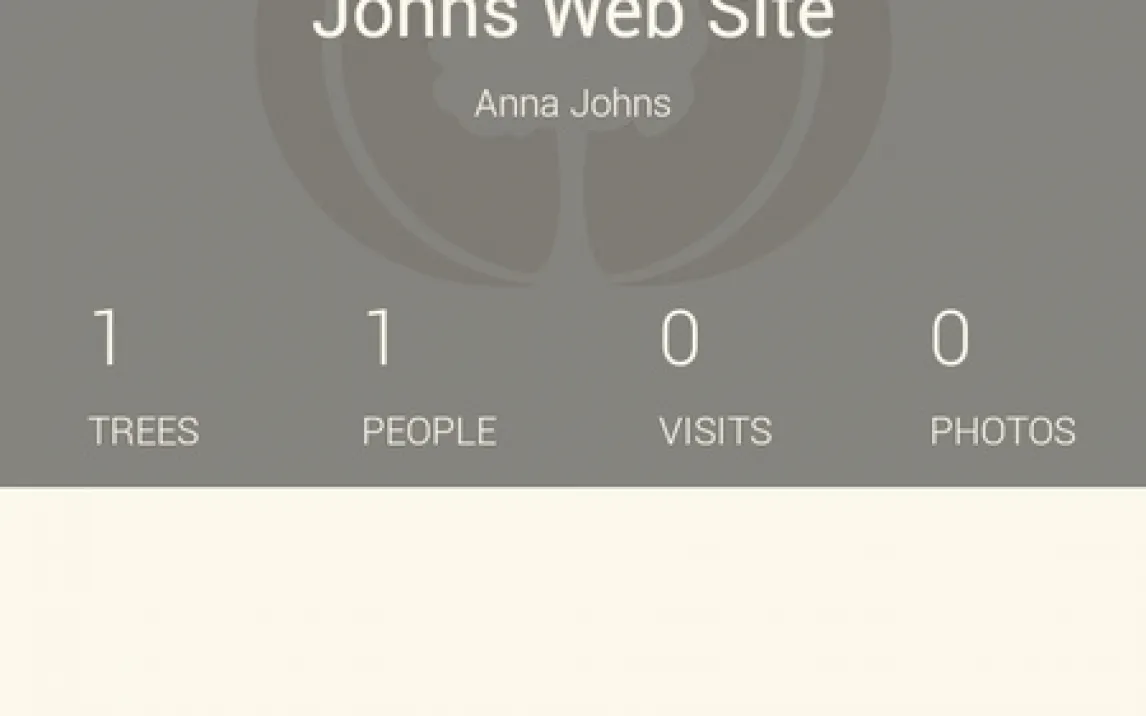The image size is (1146, 716).
Task: Open the Photos stat
Action: click(x=1002, y=380)
